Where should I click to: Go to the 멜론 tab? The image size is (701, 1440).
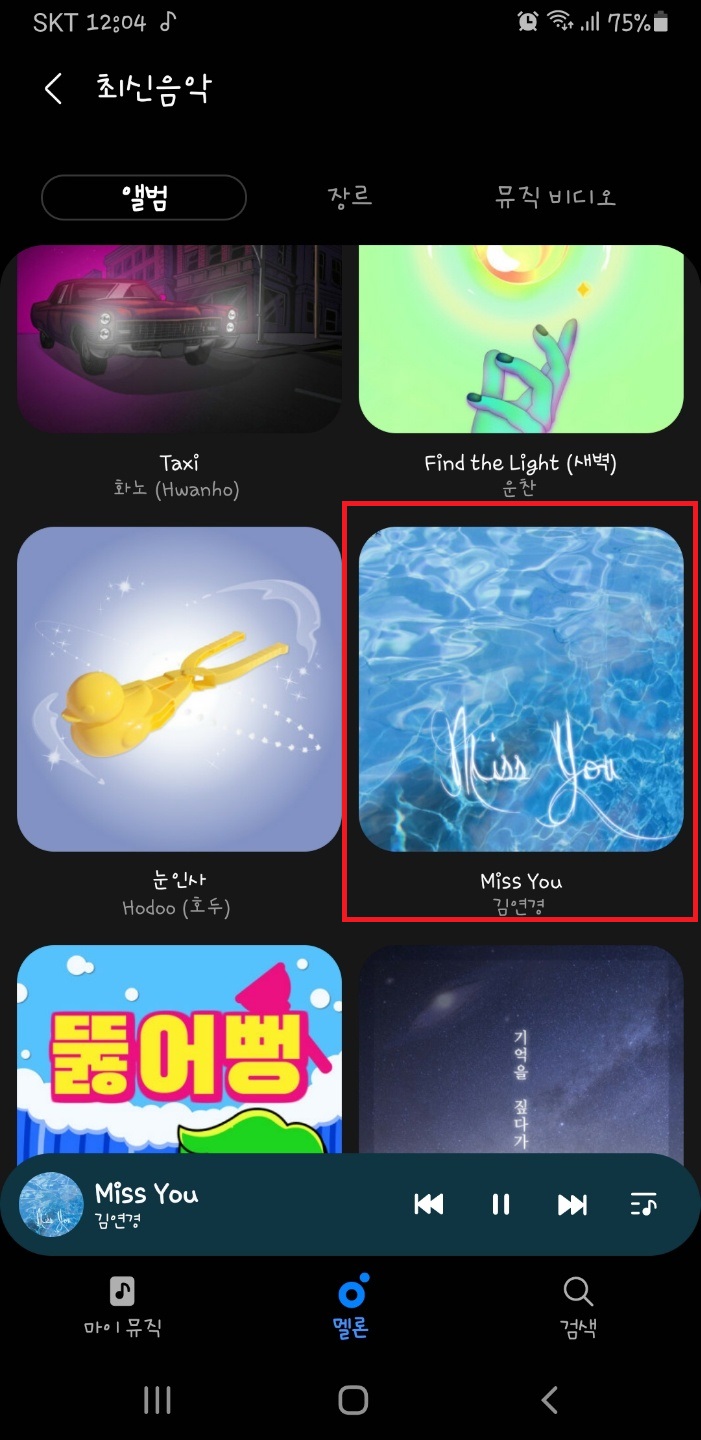click(x=351, y=1306)
